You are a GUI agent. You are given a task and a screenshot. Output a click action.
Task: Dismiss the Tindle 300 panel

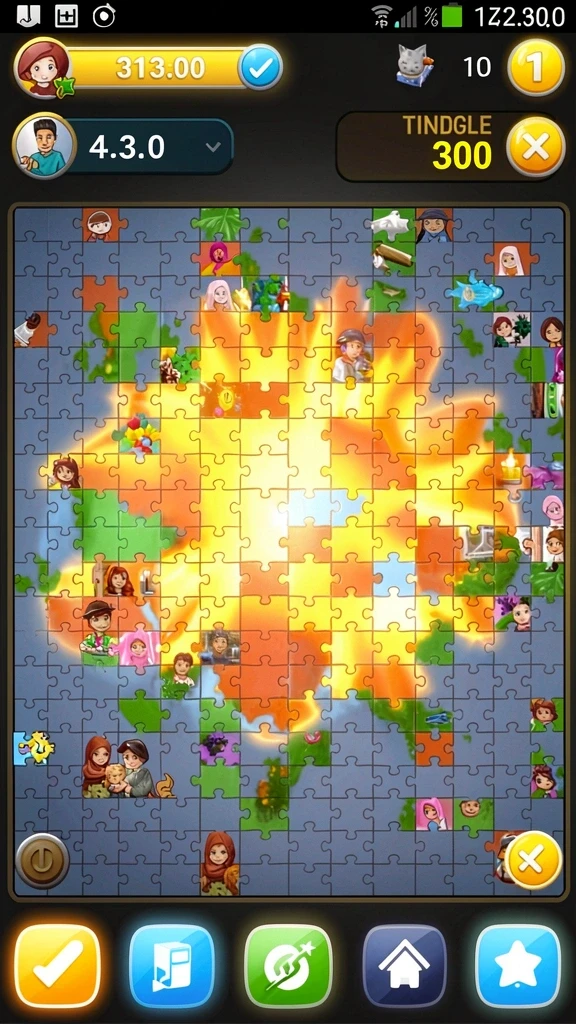click(536, 148)
